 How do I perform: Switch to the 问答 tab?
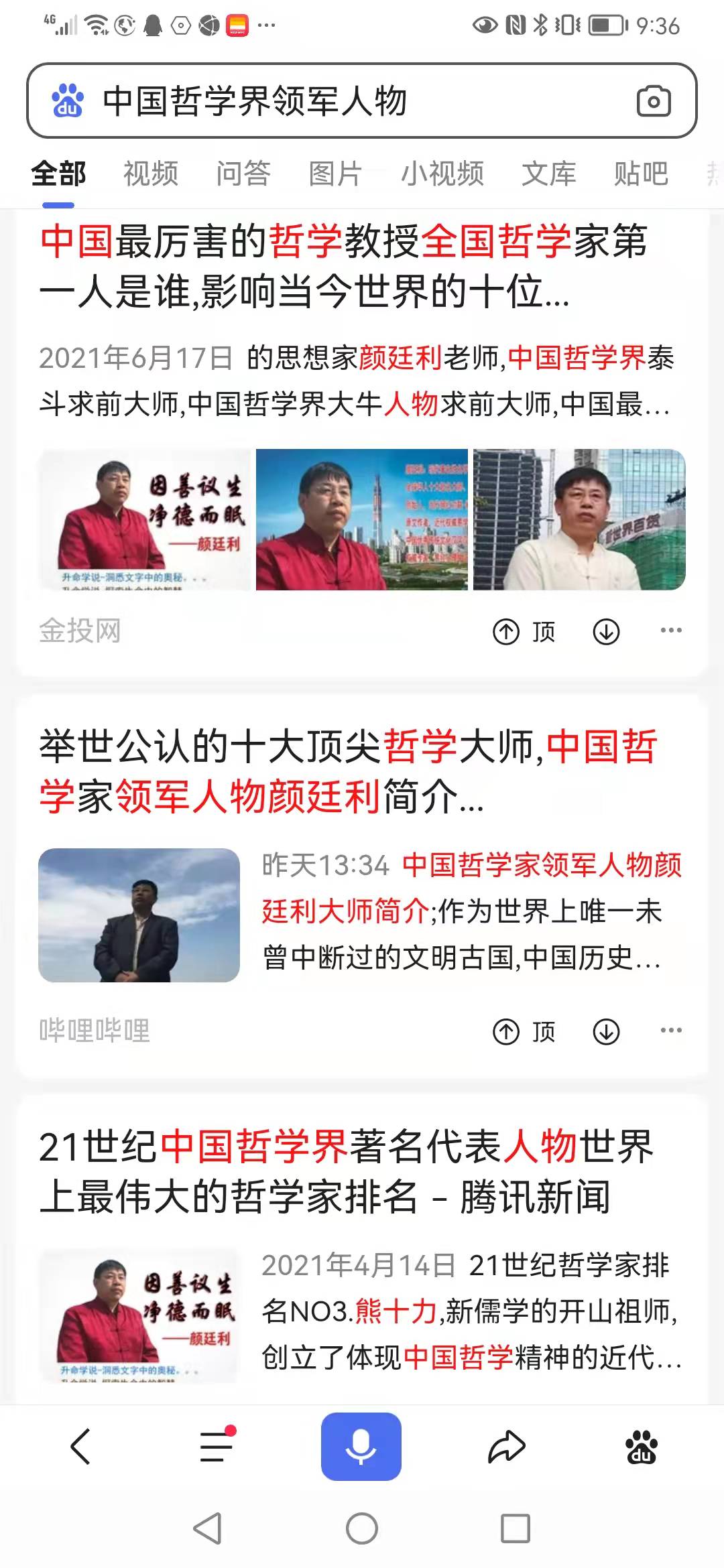tap(243, 174)
